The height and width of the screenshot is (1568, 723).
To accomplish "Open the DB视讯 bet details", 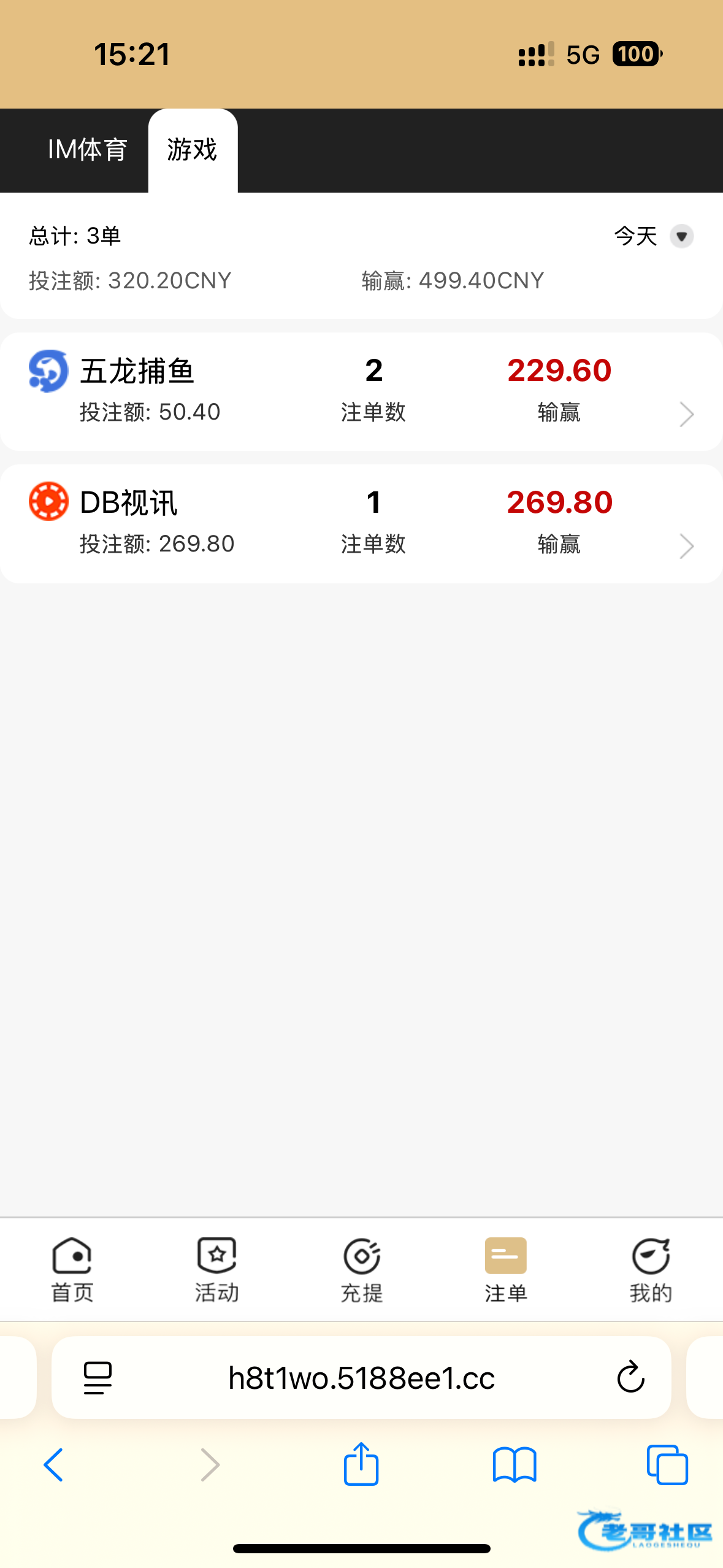I will (x=361, y=523).
